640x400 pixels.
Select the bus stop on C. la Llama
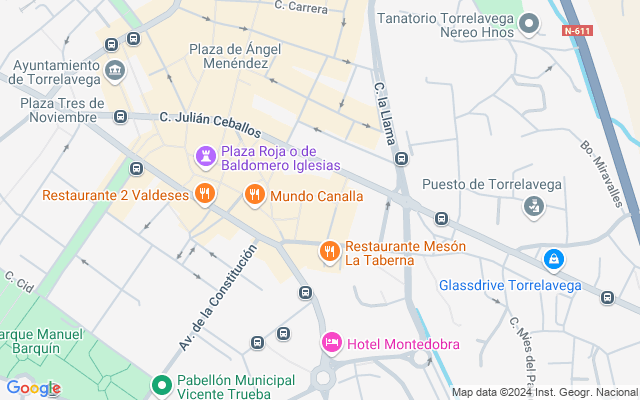[x=402, y=158]
